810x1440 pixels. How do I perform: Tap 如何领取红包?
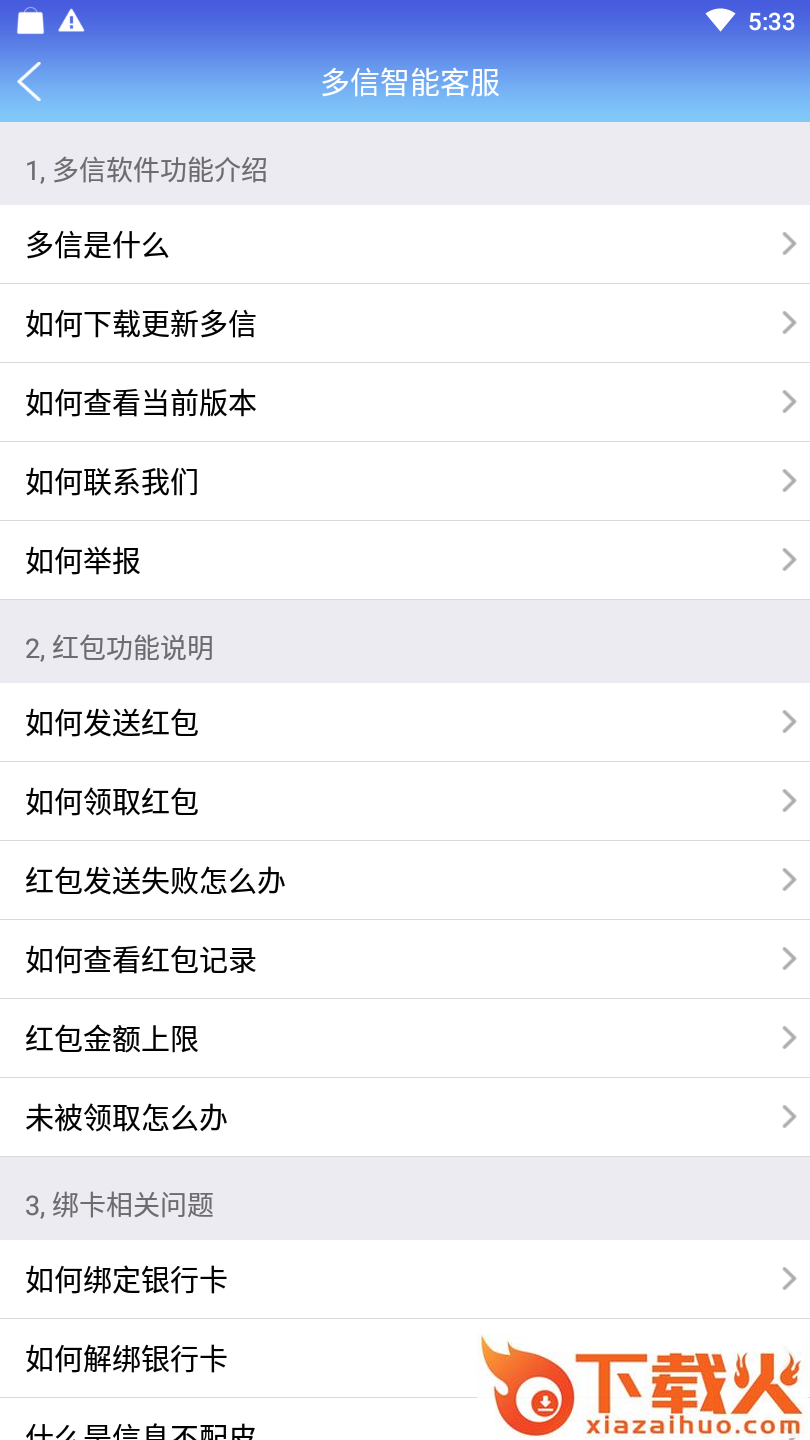404,801
